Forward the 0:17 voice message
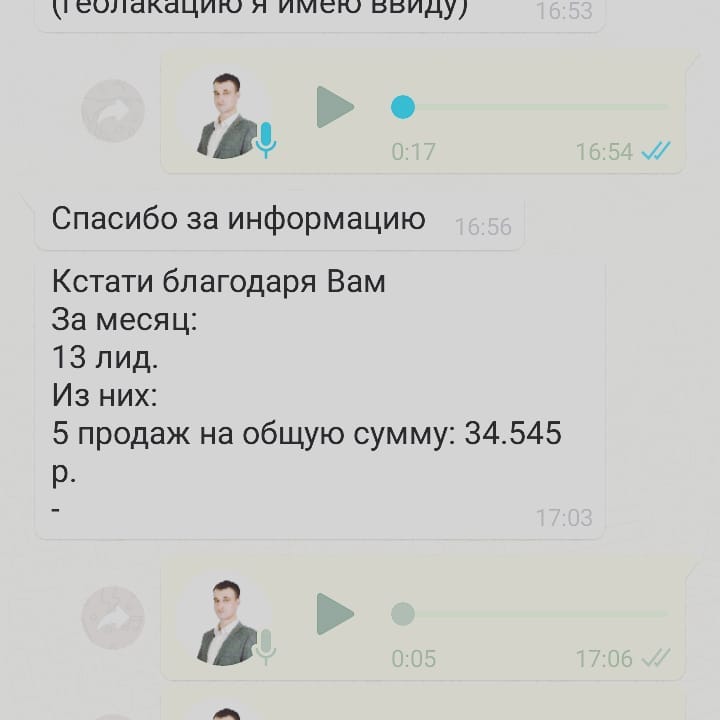 [113, 111]
